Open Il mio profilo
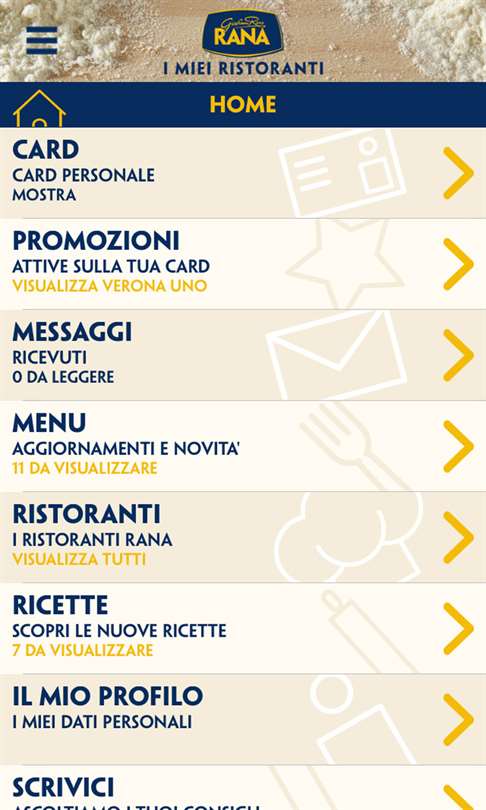The width and height of the screenshot is (486, 810). click(x=243, y=719)
